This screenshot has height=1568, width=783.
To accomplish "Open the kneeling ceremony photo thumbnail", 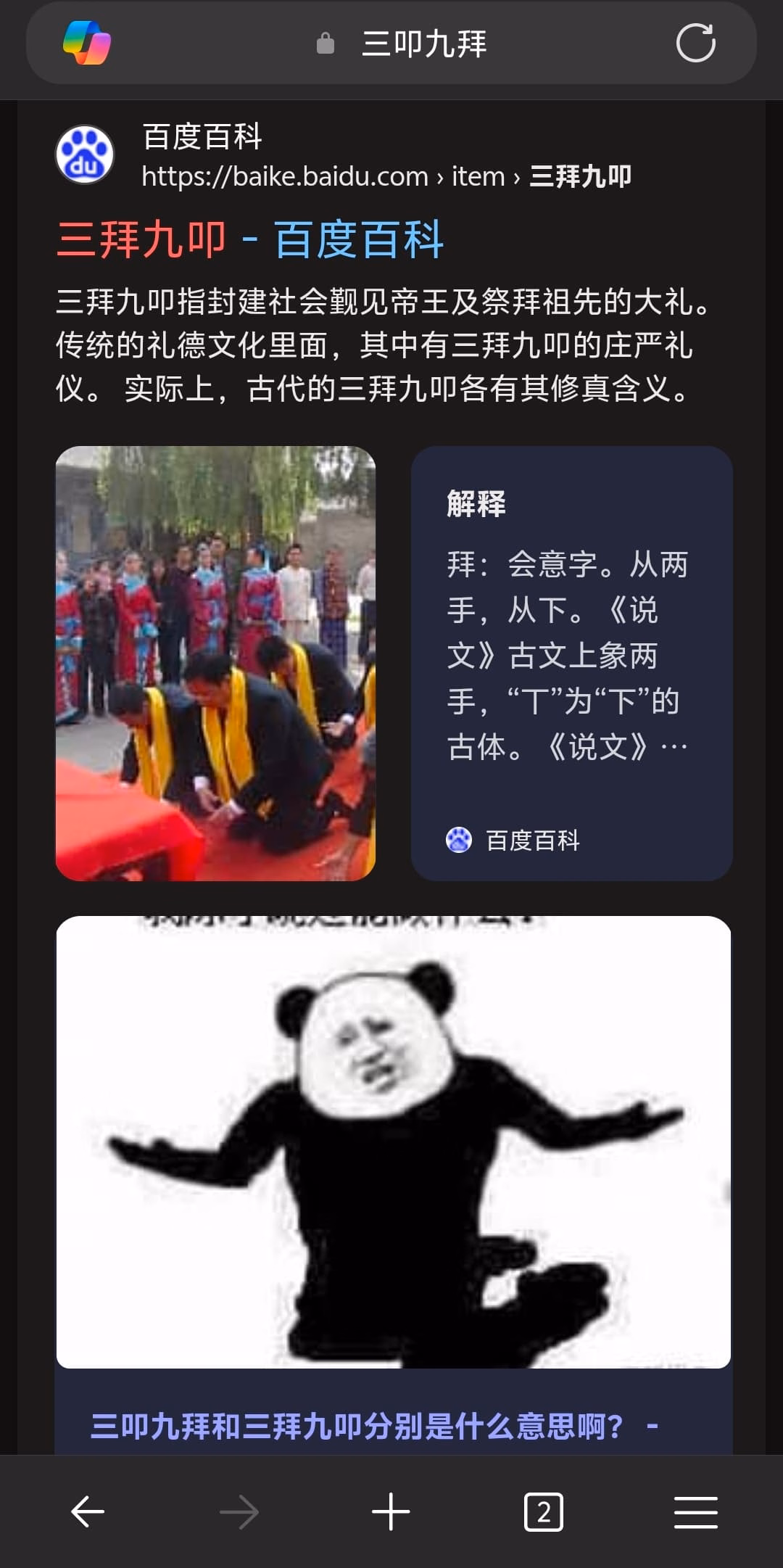I will (215, 663).
